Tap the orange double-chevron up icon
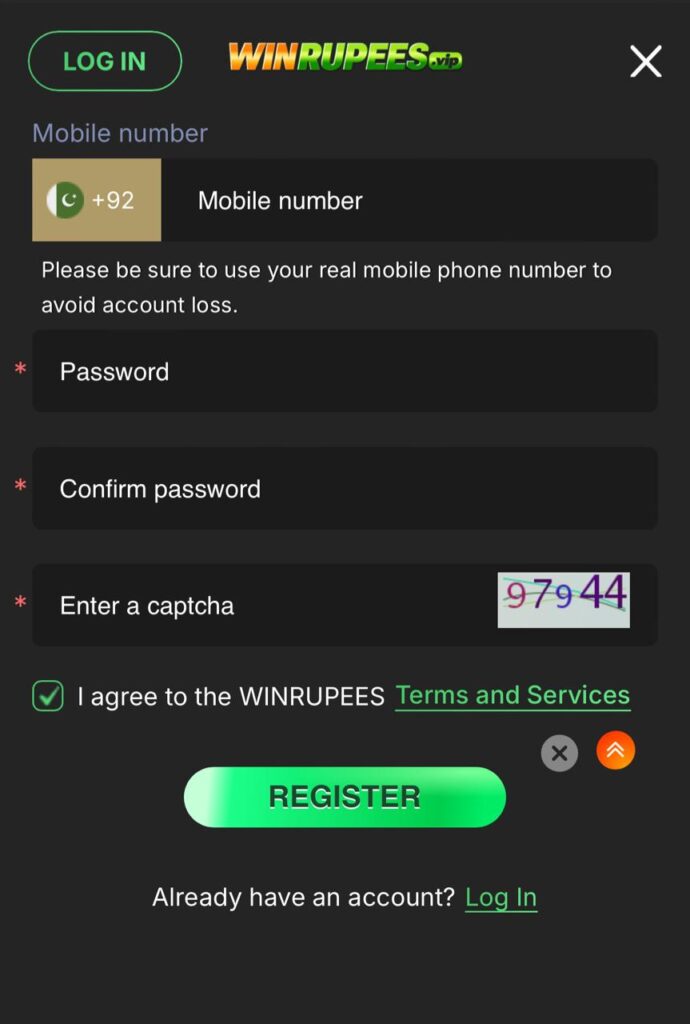Screen dimensions: 690x1024 click(x=616, y=751)
